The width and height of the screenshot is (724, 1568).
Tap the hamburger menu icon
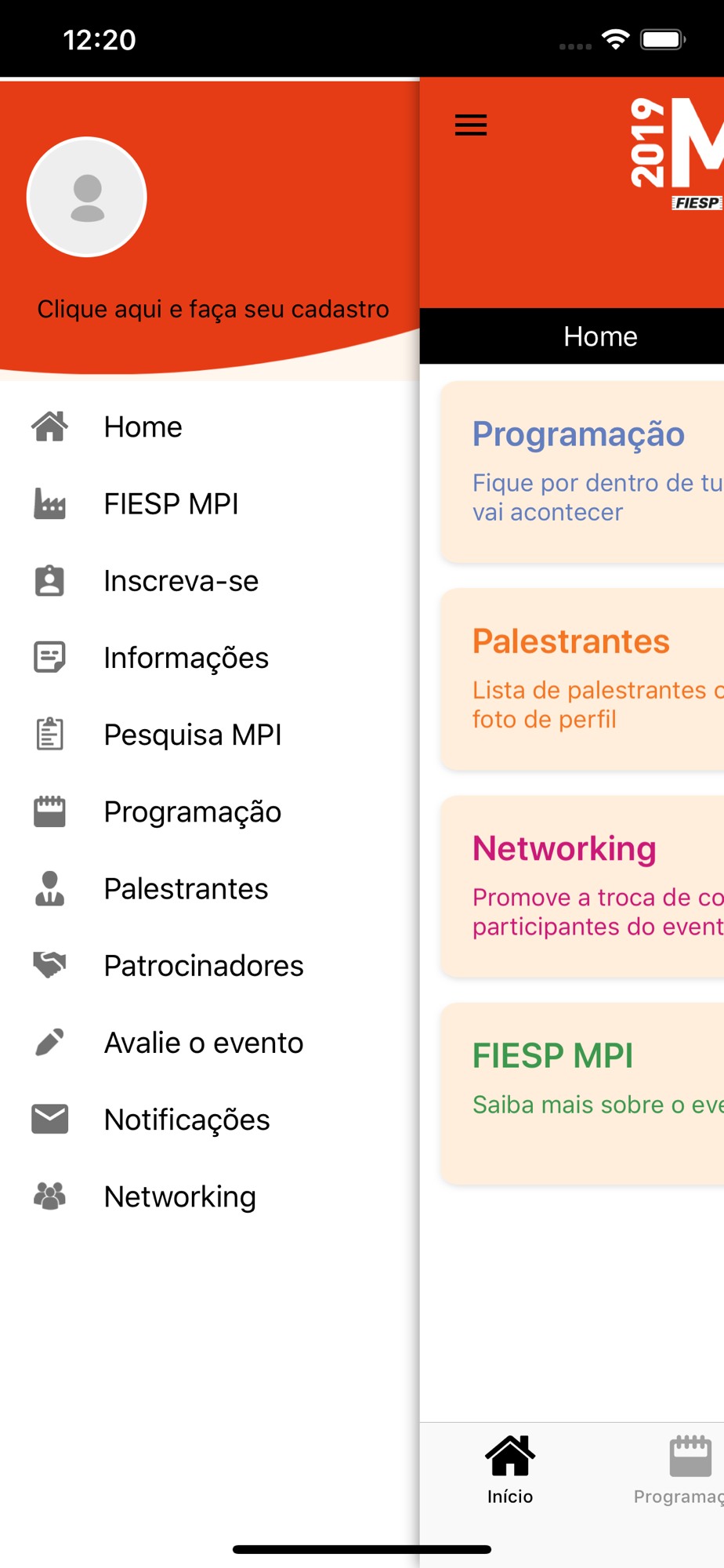pos(471,125)
